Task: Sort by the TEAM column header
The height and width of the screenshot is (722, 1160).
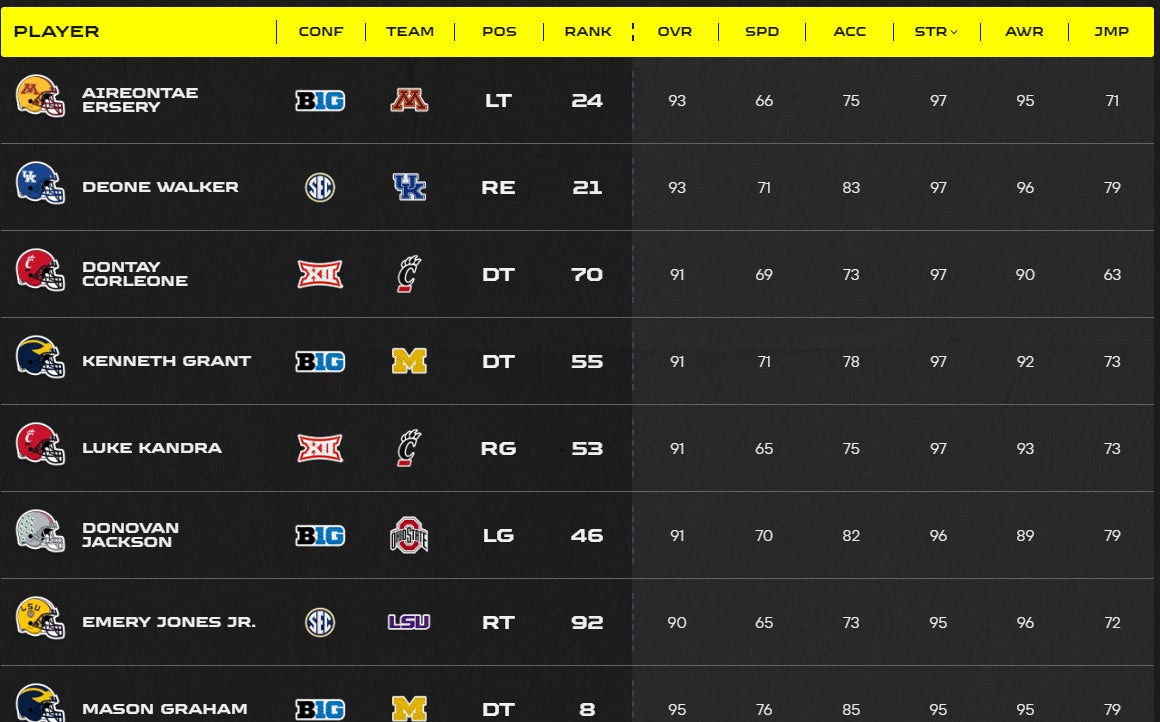Action: [410, 32]
